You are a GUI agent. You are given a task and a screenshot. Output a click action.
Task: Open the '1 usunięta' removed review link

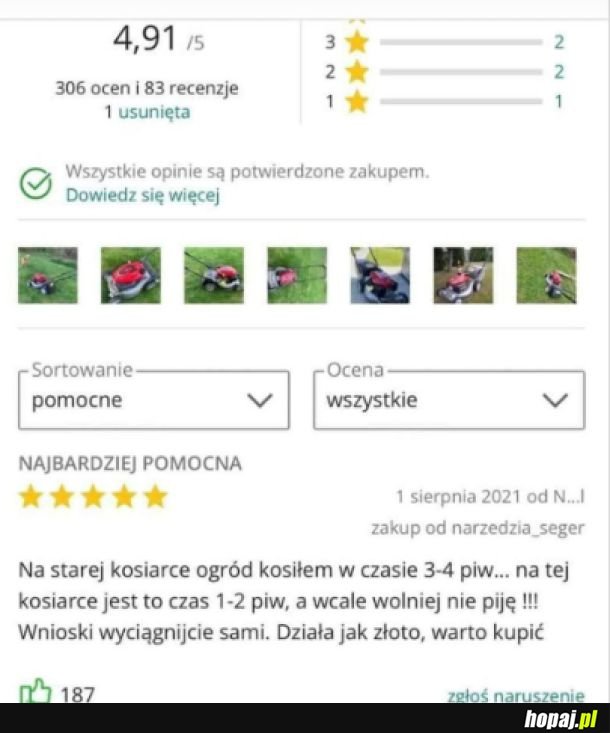[154, 112]
